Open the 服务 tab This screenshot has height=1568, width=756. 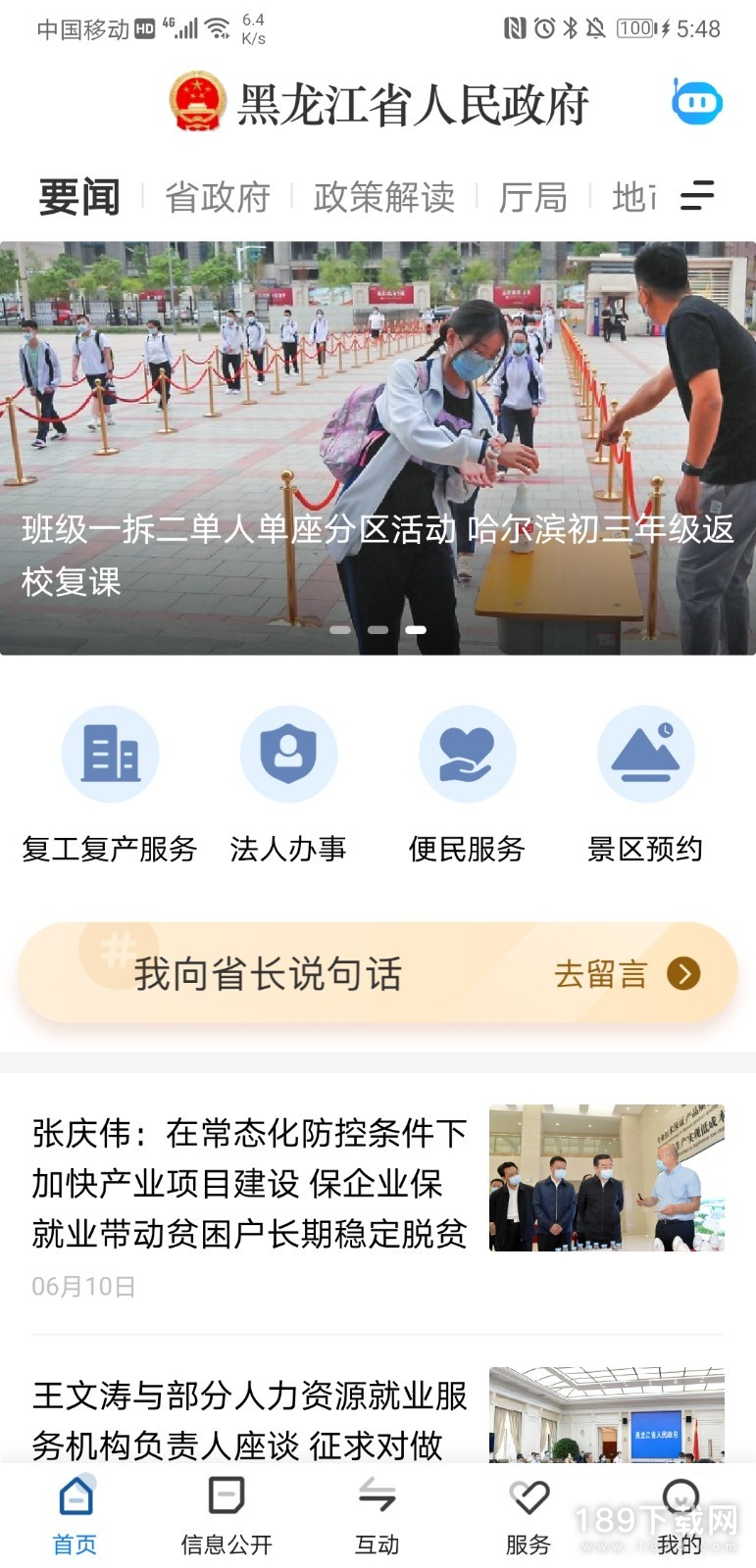coord(529,1515)
